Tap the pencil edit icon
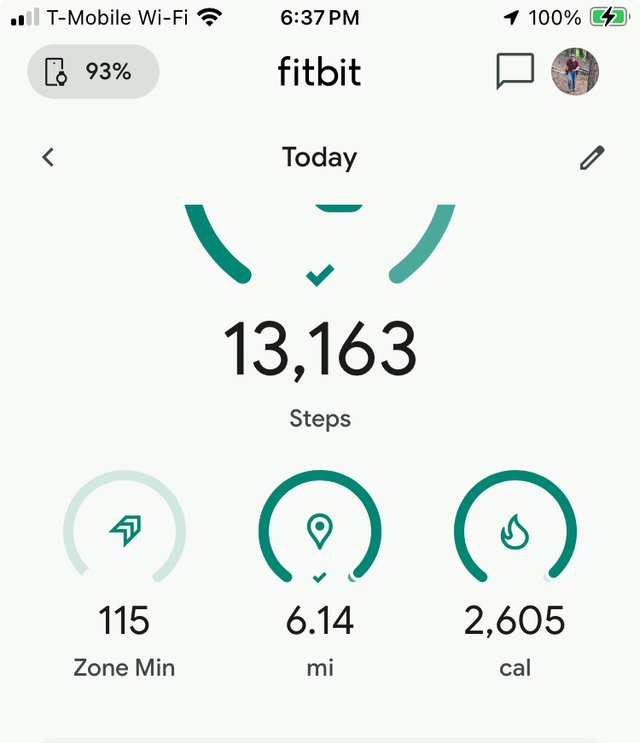Screen dimensions: 640x743 point(592,157)
